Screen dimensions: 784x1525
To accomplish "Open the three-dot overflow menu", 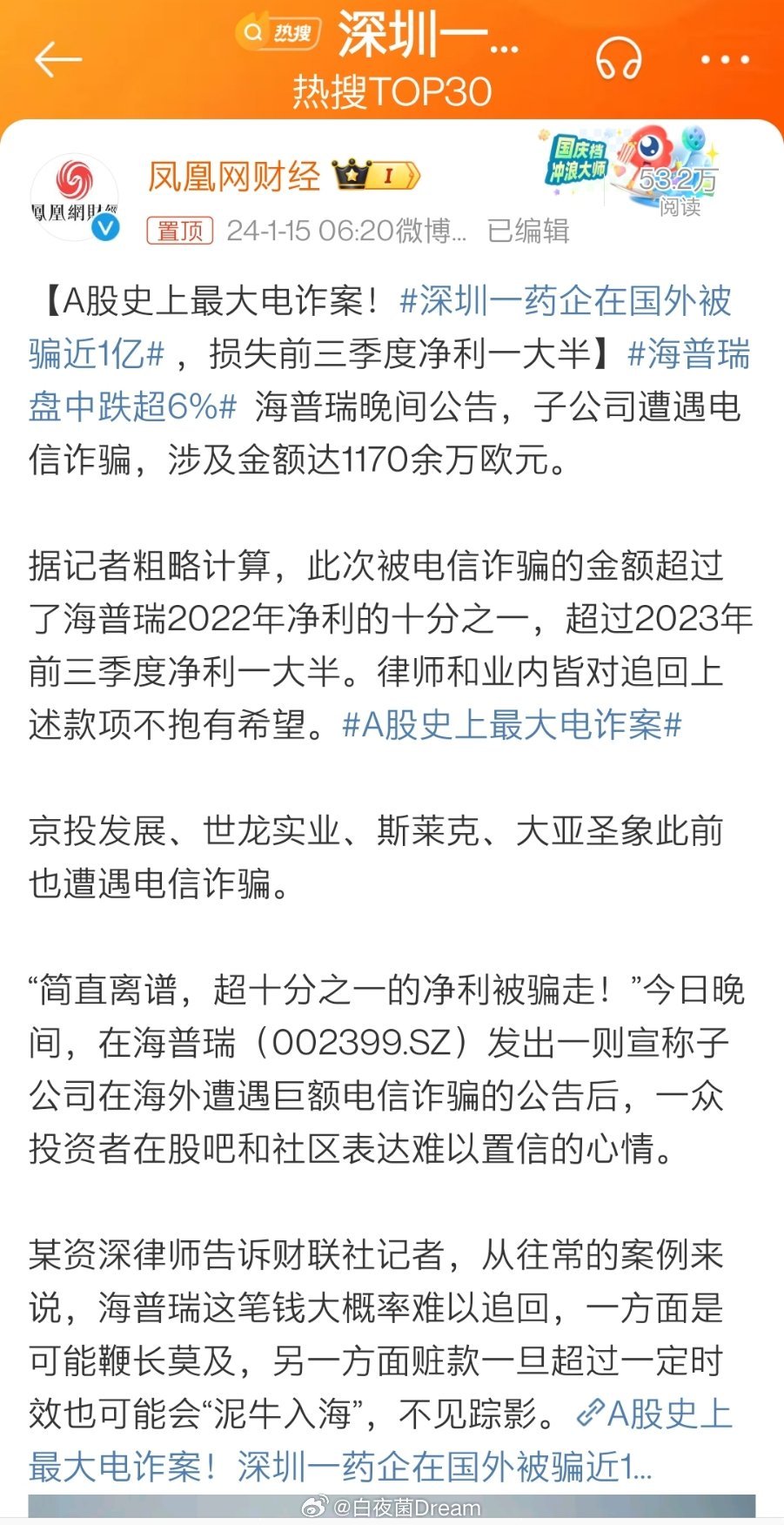I will [724, 60].
